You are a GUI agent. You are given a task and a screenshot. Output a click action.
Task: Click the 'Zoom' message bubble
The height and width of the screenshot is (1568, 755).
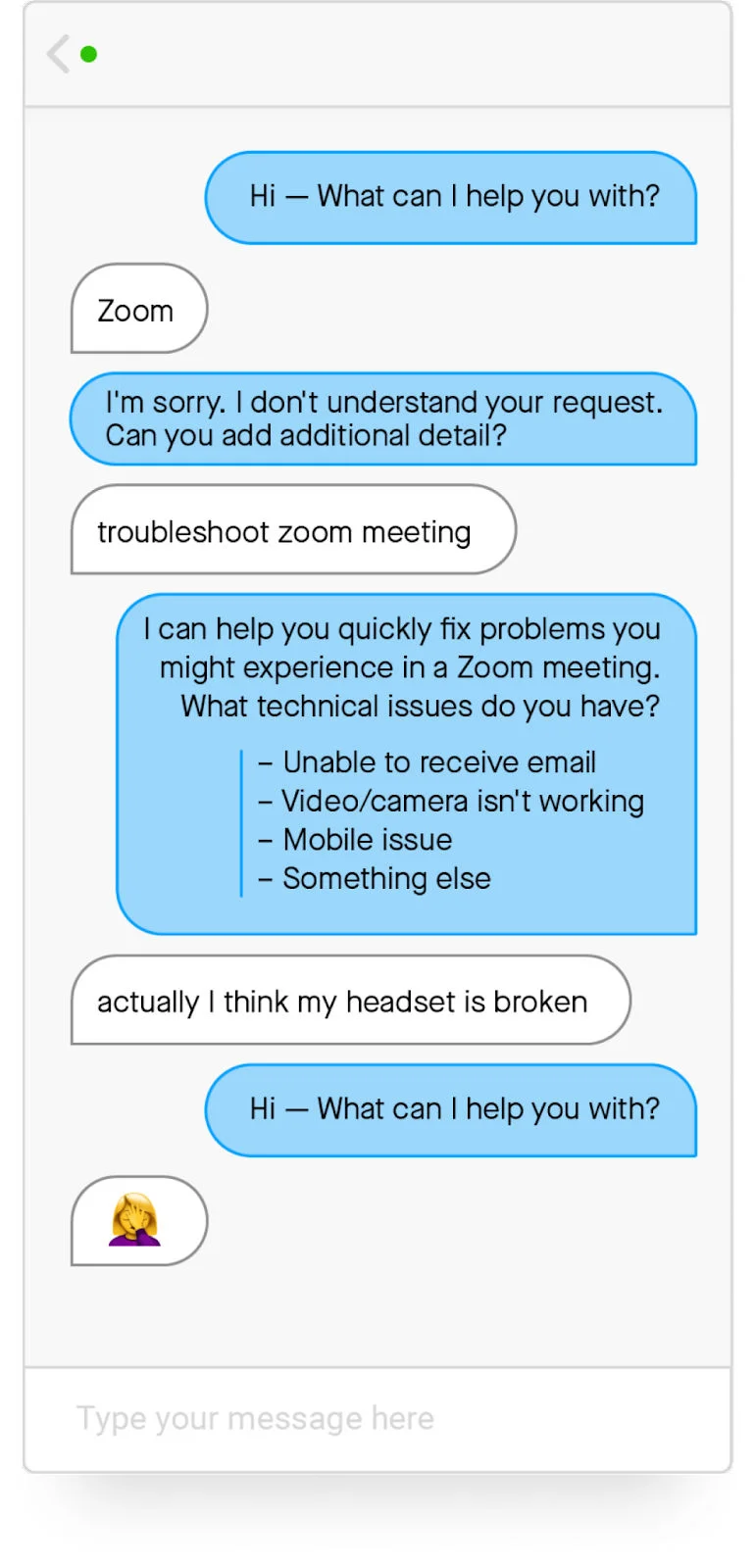point(137,310)
